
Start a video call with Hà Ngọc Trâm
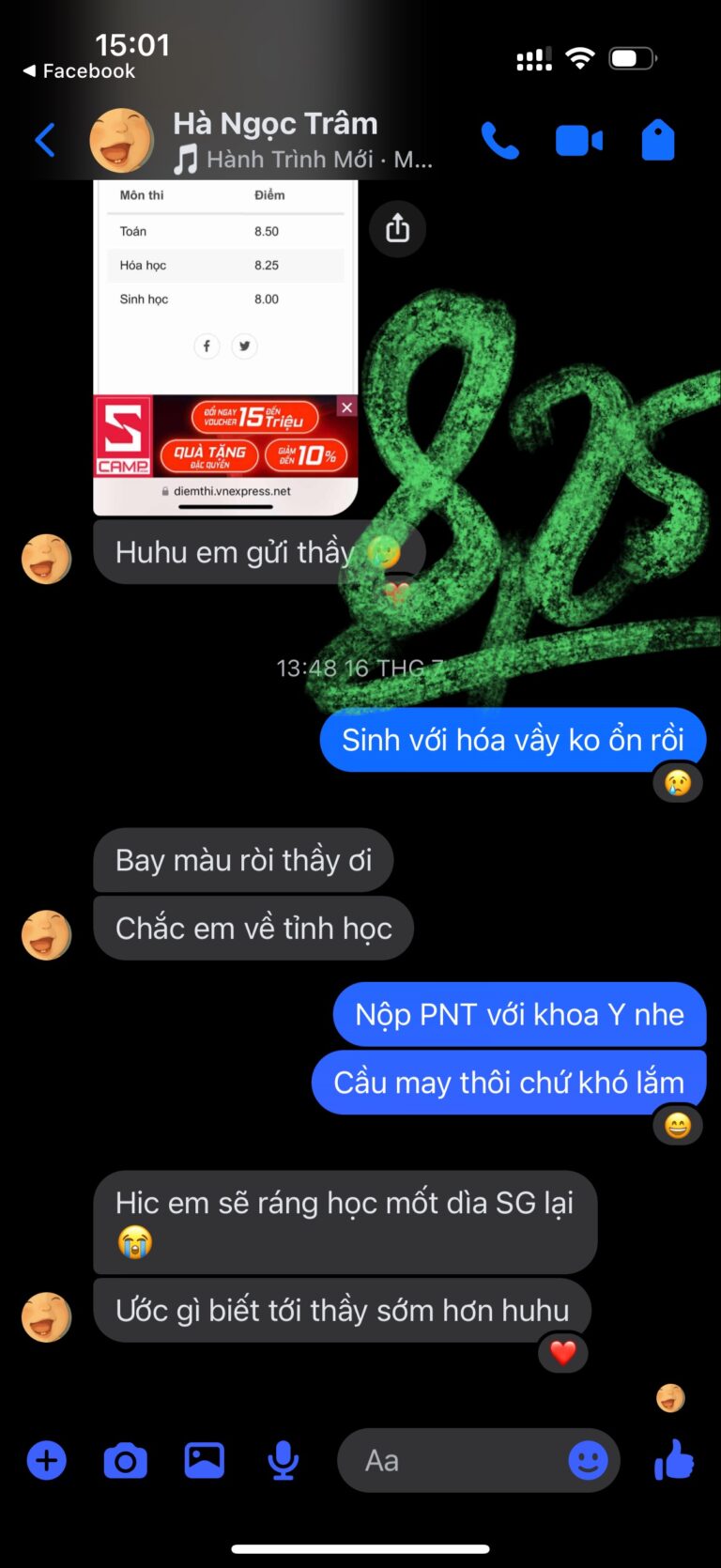pyautogui.click(x=578, y=141)
